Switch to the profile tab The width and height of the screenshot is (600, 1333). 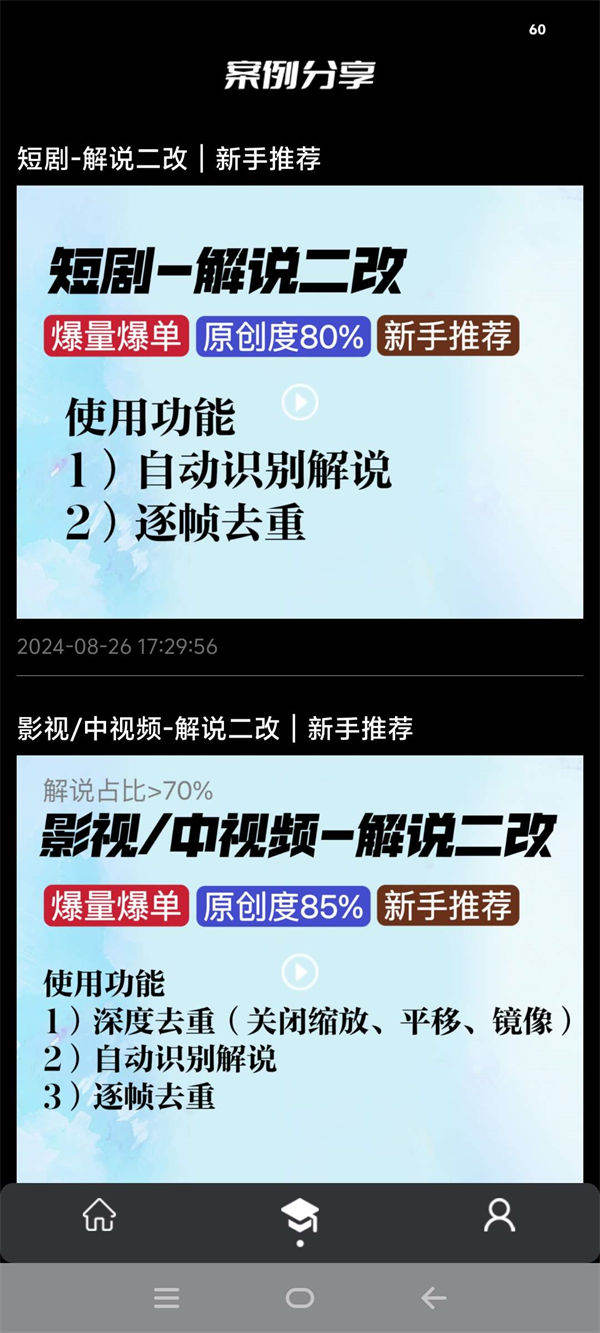coord(499,1215)
